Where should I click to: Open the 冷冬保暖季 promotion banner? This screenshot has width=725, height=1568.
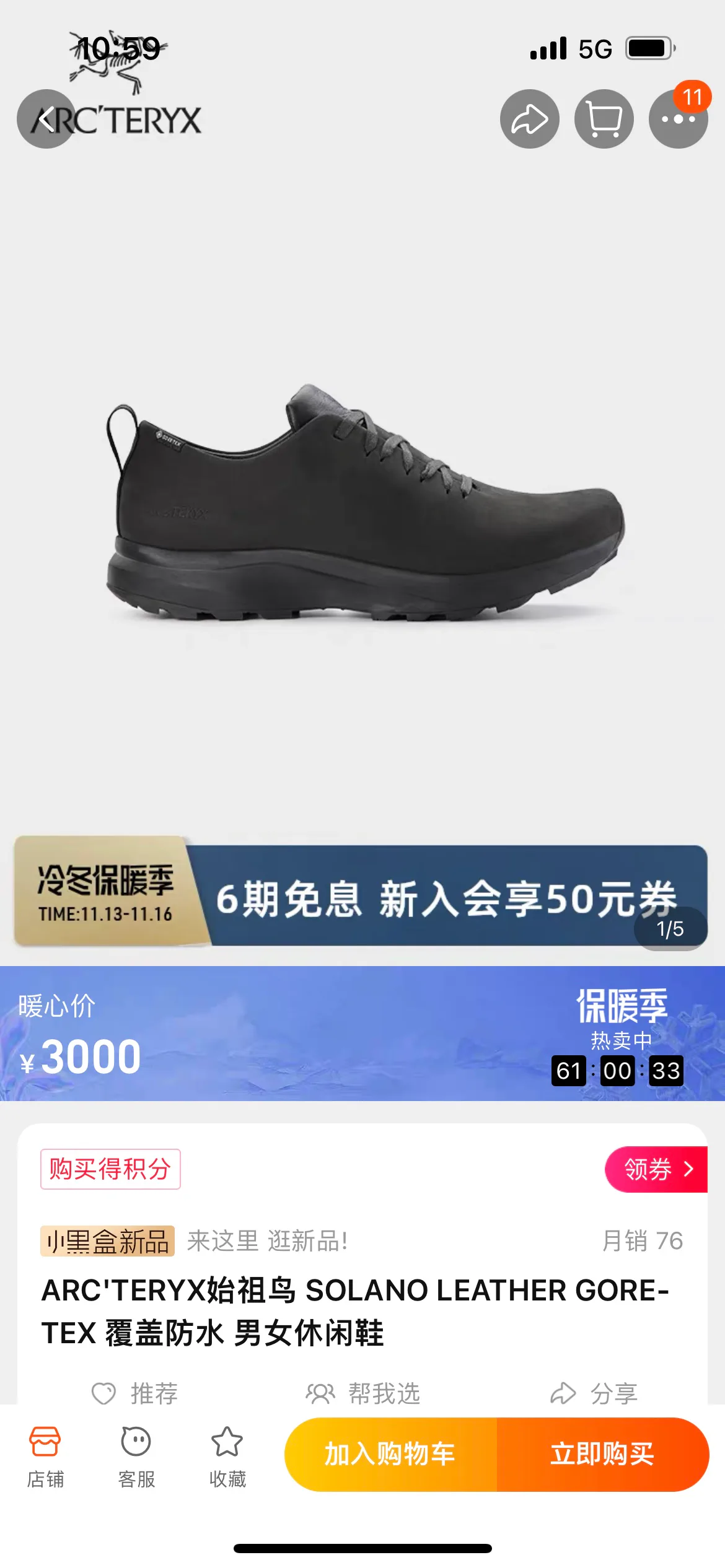(x=361, y=892)
